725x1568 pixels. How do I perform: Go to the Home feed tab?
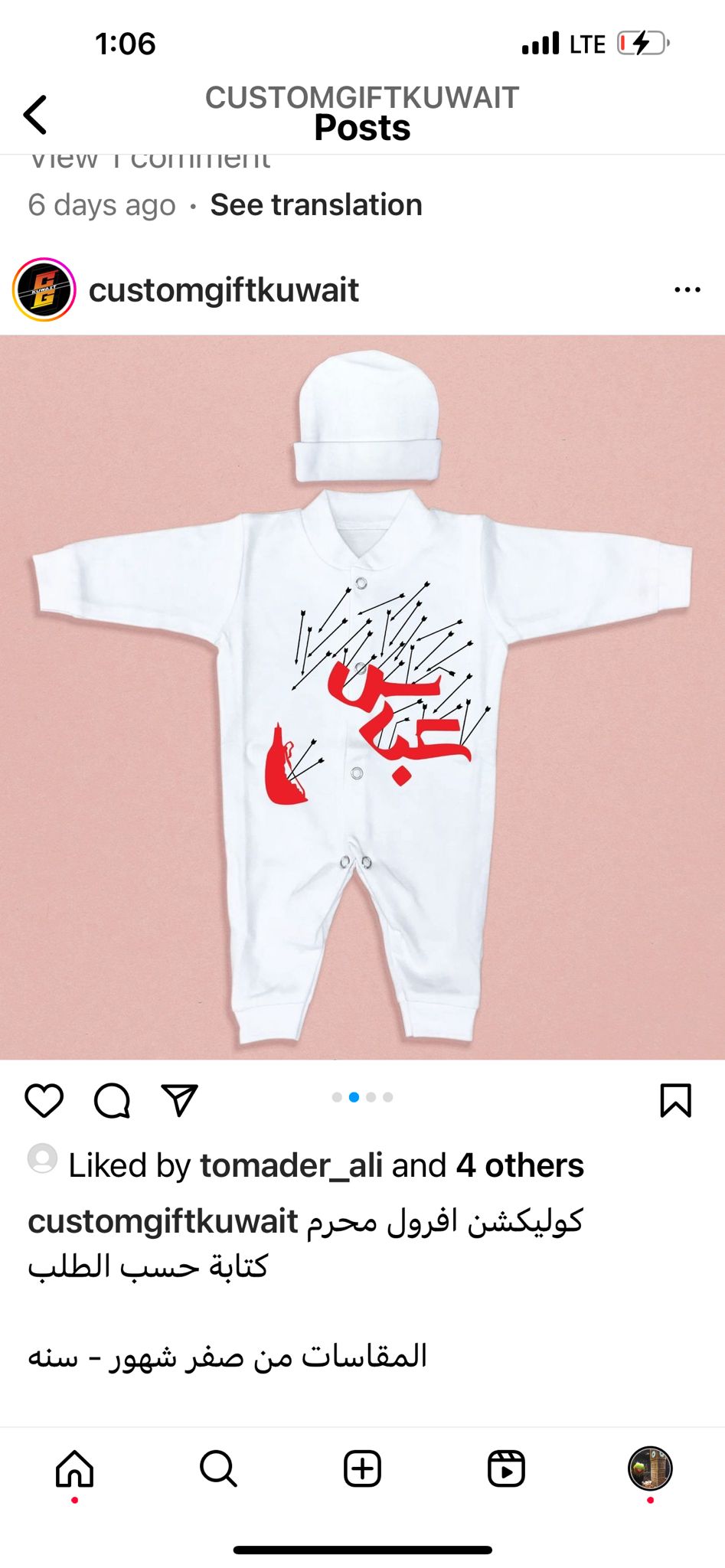[x=74, y=1468]
